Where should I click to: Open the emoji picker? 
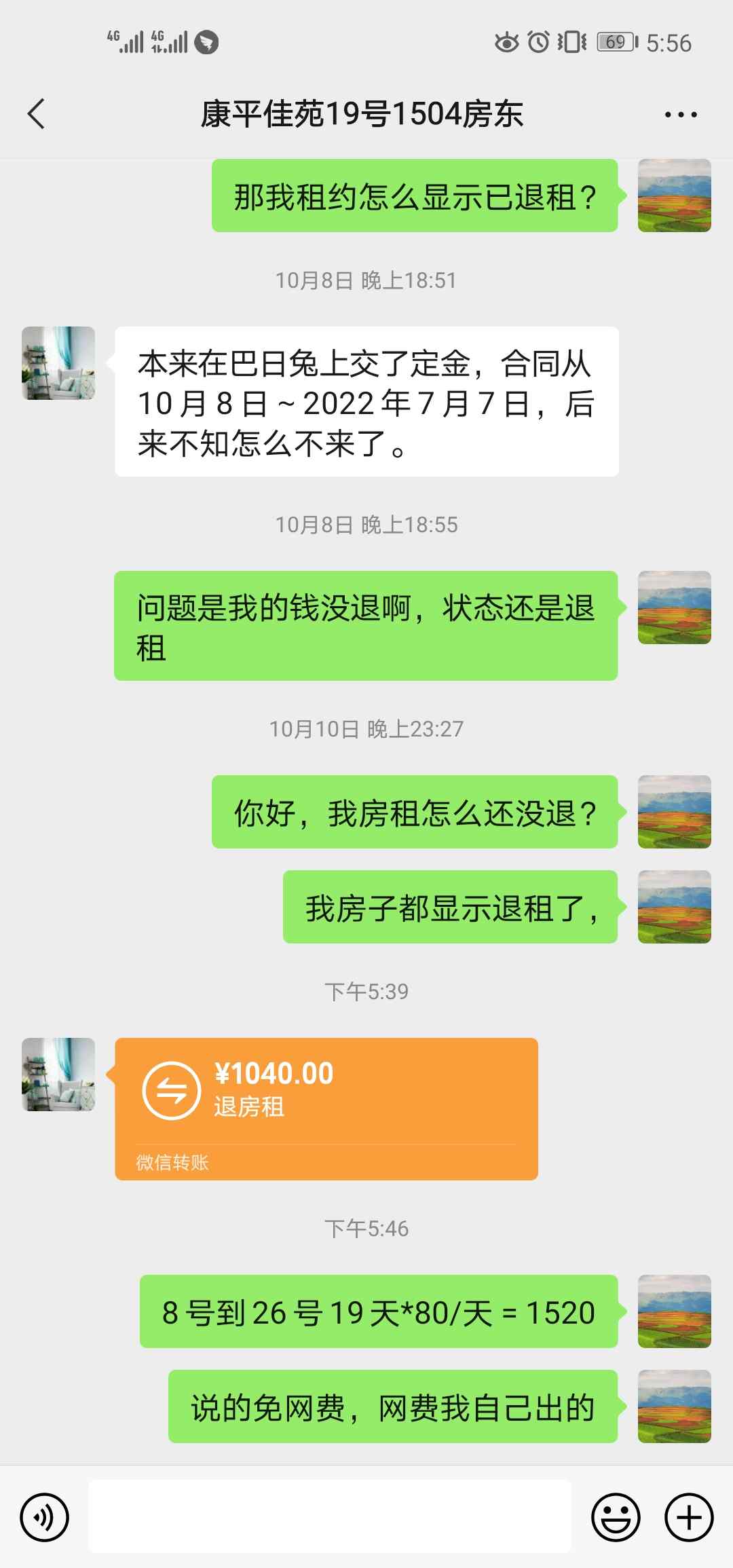(x=616, y=1517)
